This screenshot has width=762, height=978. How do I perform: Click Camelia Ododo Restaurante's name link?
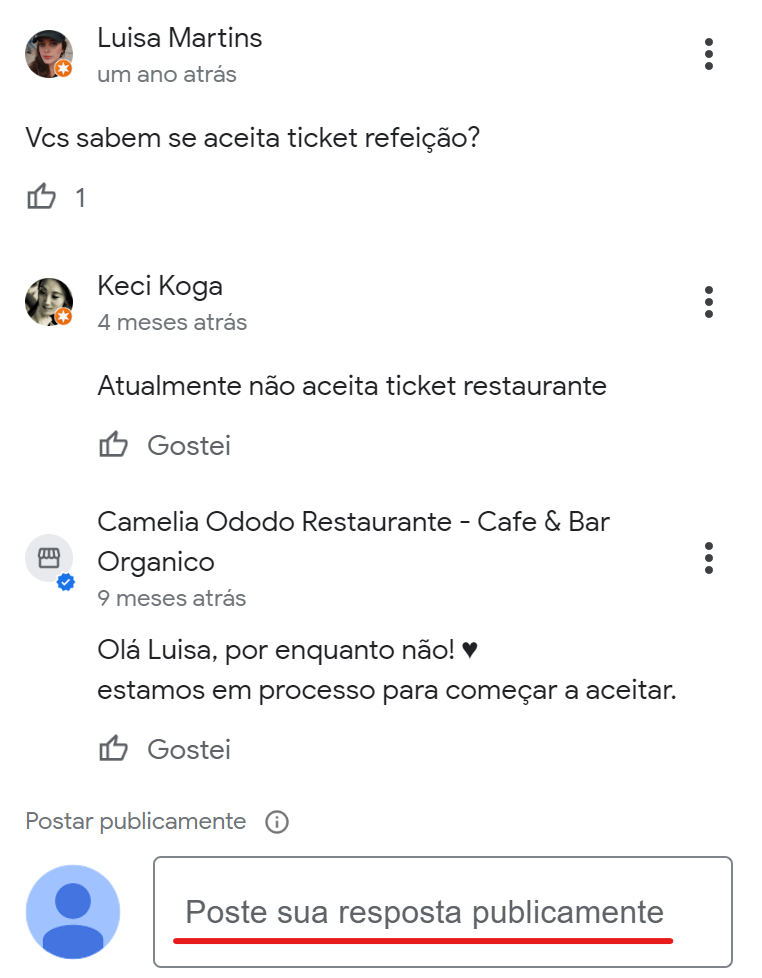[353, 521]
